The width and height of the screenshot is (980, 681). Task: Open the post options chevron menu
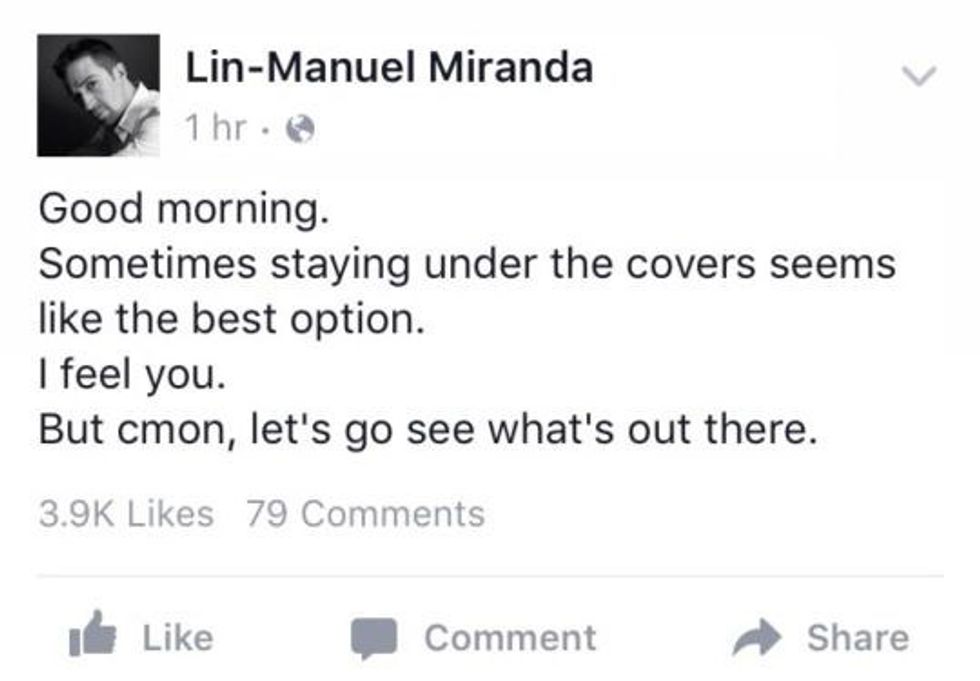click(917, 76)
